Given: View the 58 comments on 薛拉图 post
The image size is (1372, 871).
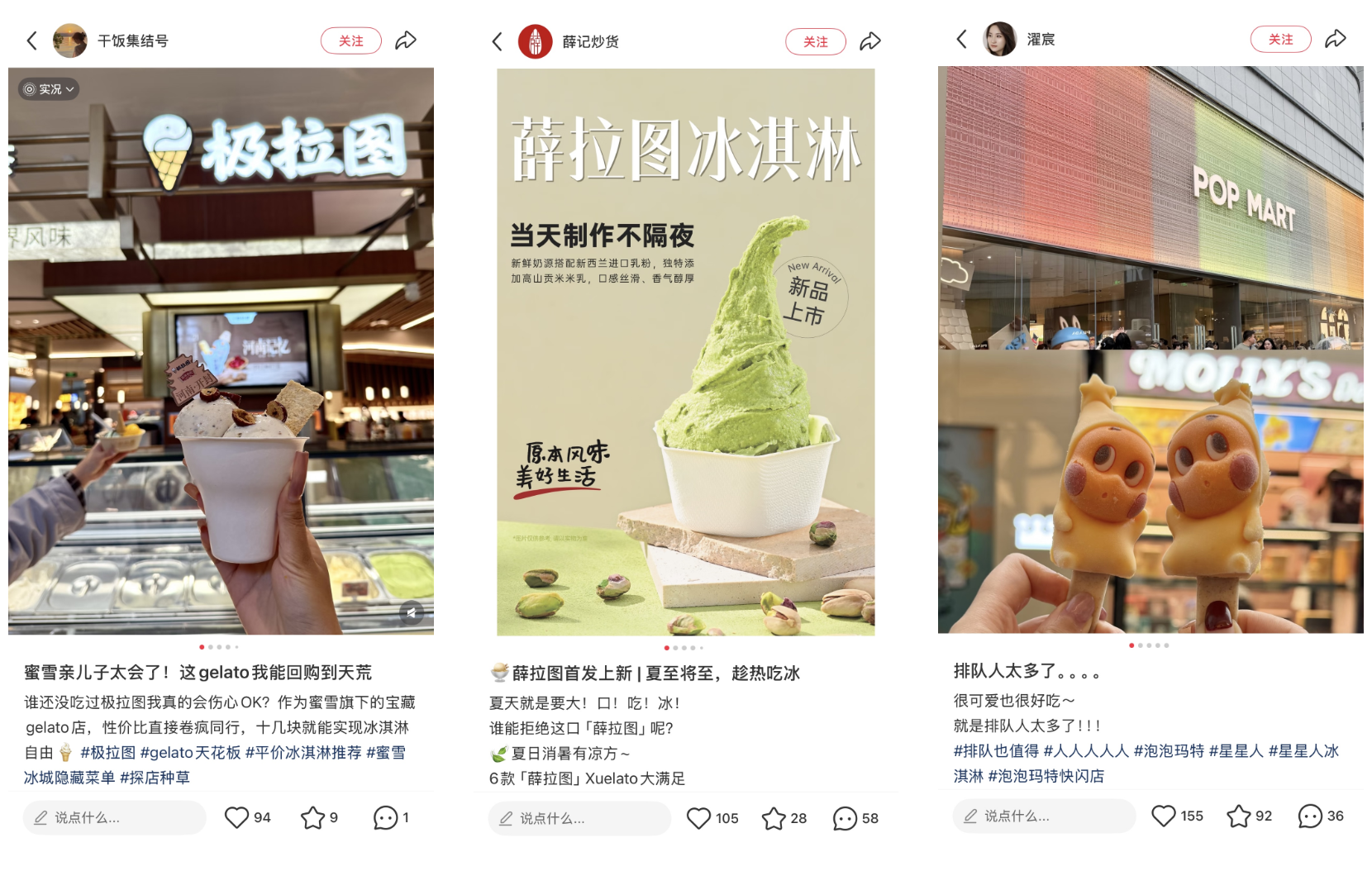Looking at the screenshot, I should point(845,818).
